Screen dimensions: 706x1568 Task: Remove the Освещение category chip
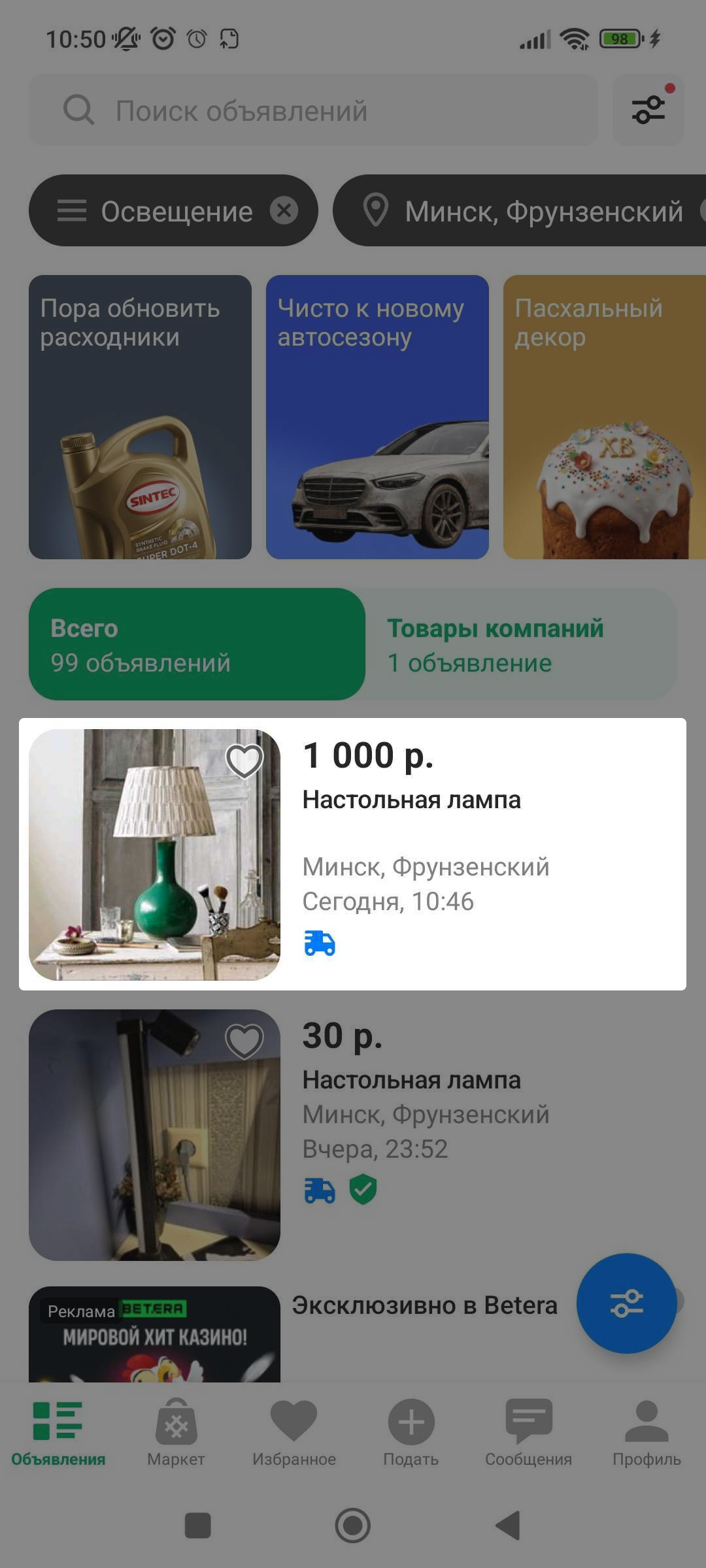pos(284,211)
